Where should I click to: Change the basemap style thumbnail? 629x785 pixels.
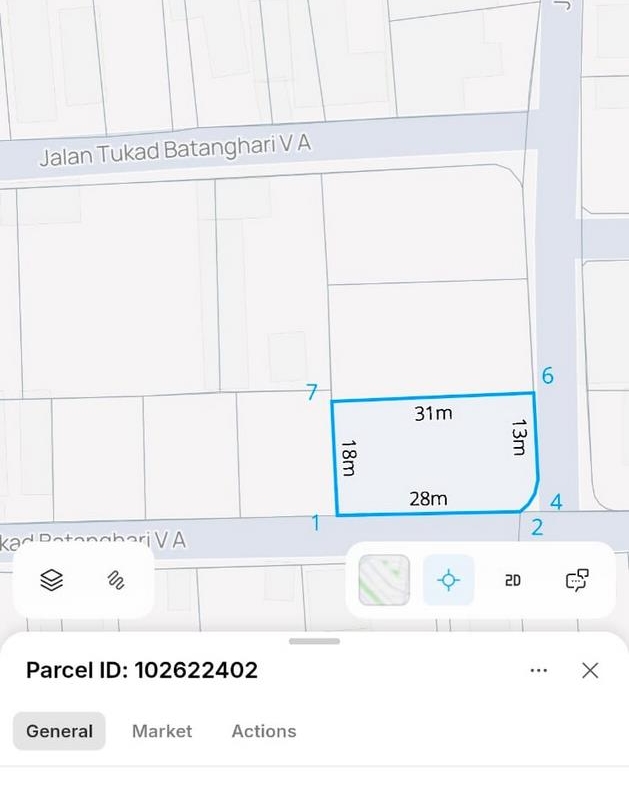(x=384, y=580)
